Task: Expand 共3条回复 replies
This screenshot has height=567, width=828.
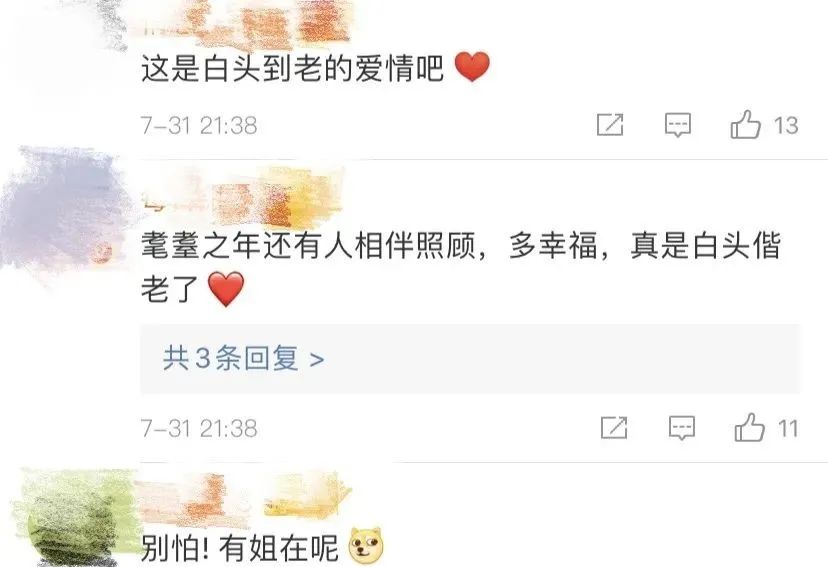Action: [244, 359]
